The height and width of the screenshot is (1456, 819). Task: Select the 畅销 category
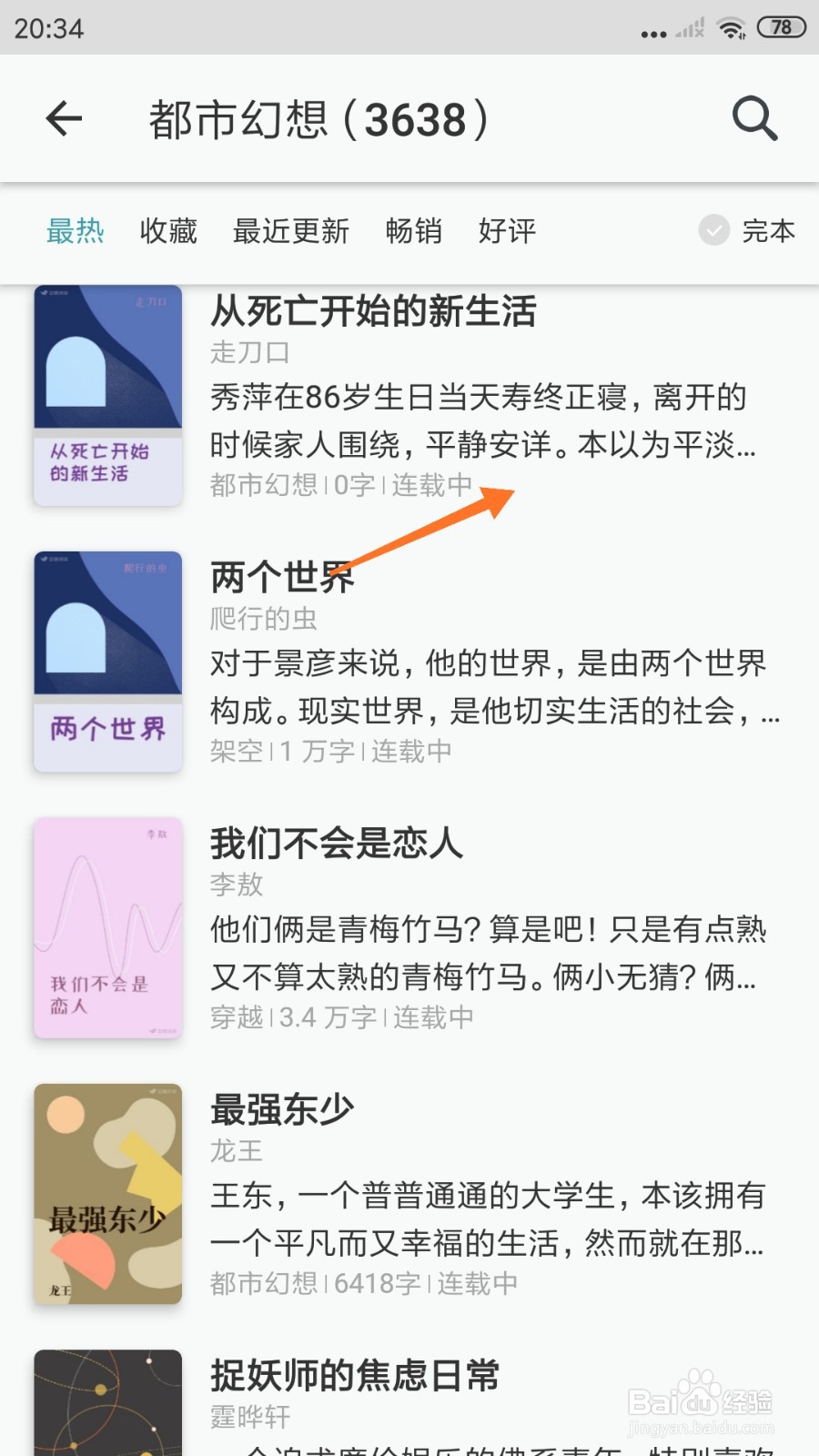[414, 232]
